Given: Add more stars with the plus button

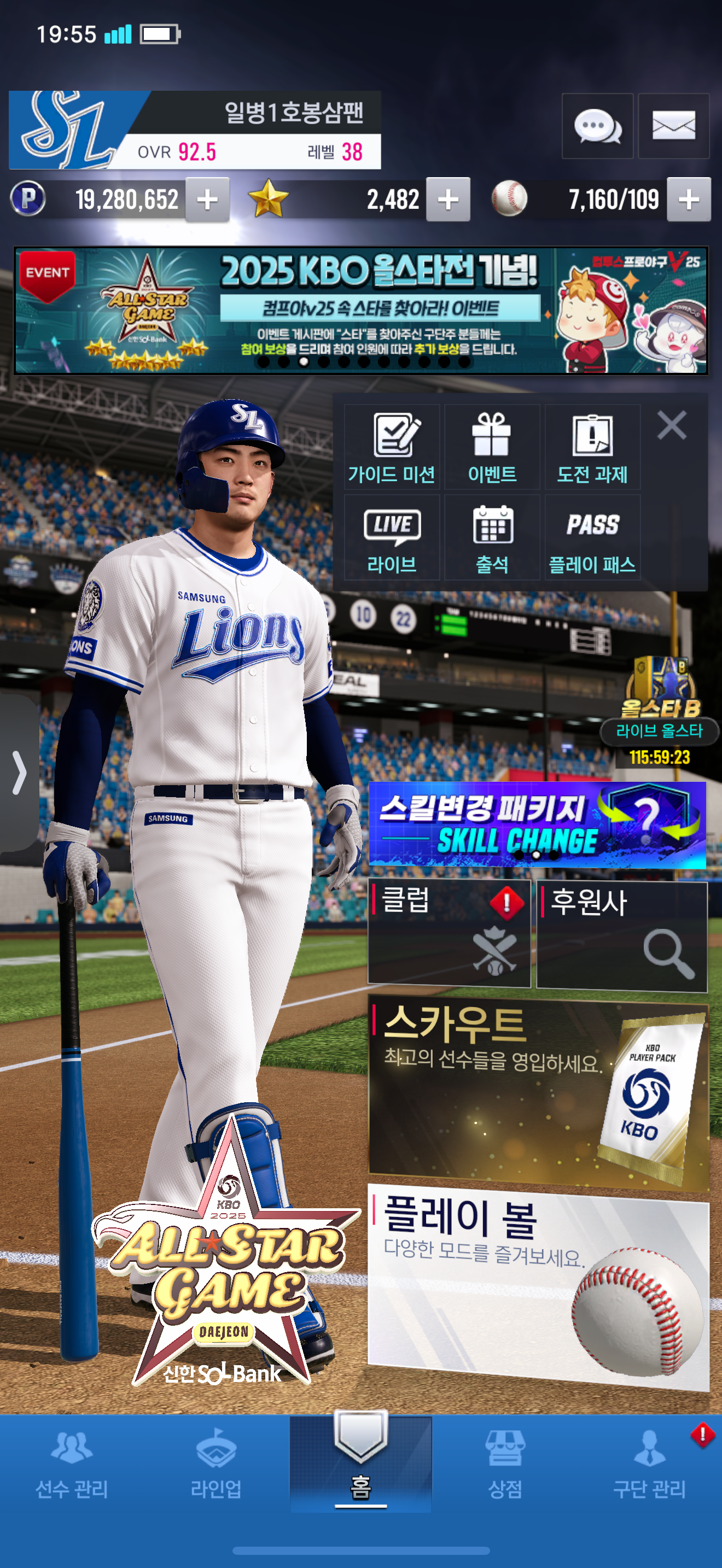Looking at the screenshot, I should 448,200.
